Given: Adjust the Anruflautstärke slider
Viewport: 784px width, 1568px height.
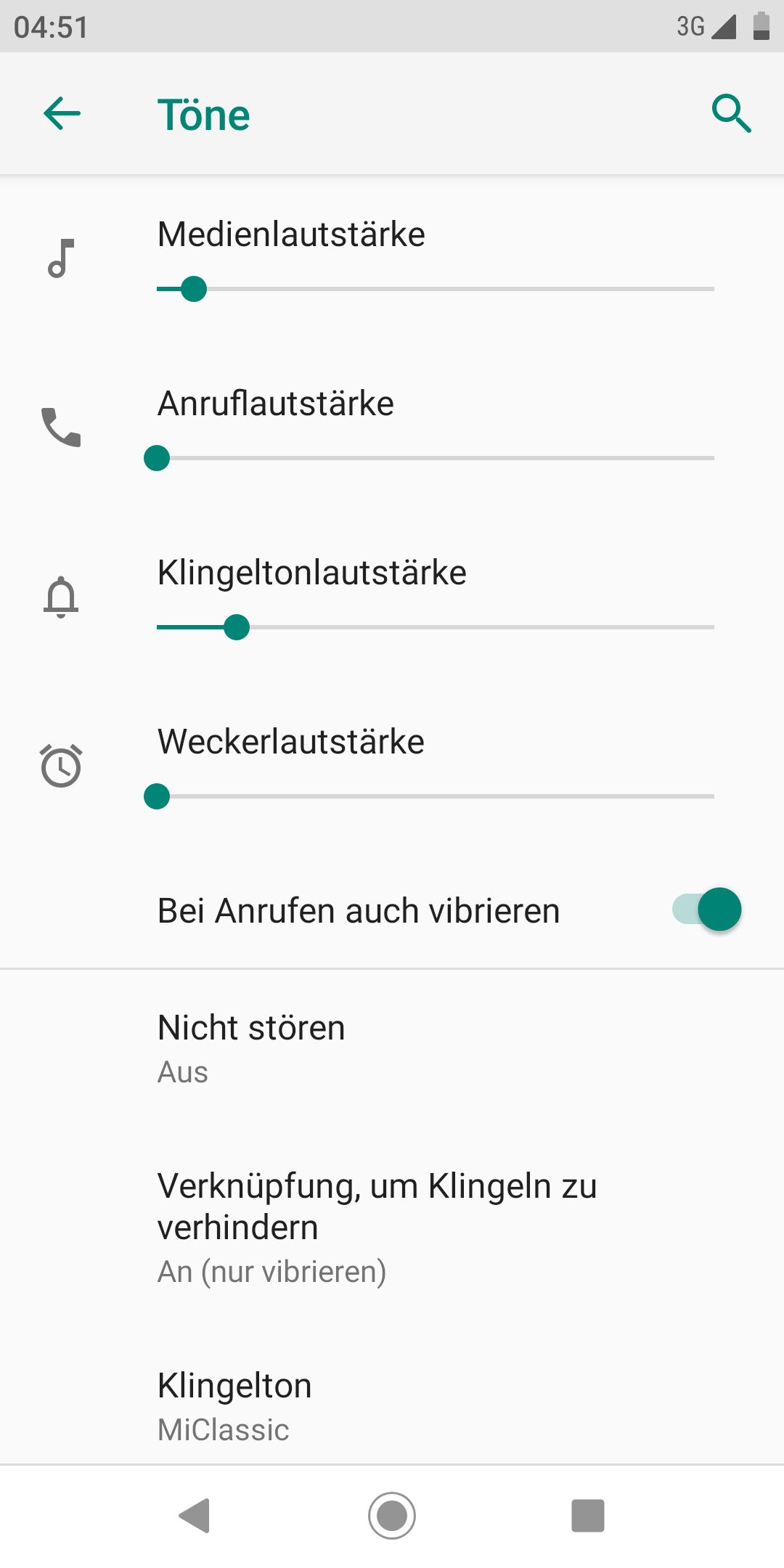Looking at the screenshot, I should (436, 458).
